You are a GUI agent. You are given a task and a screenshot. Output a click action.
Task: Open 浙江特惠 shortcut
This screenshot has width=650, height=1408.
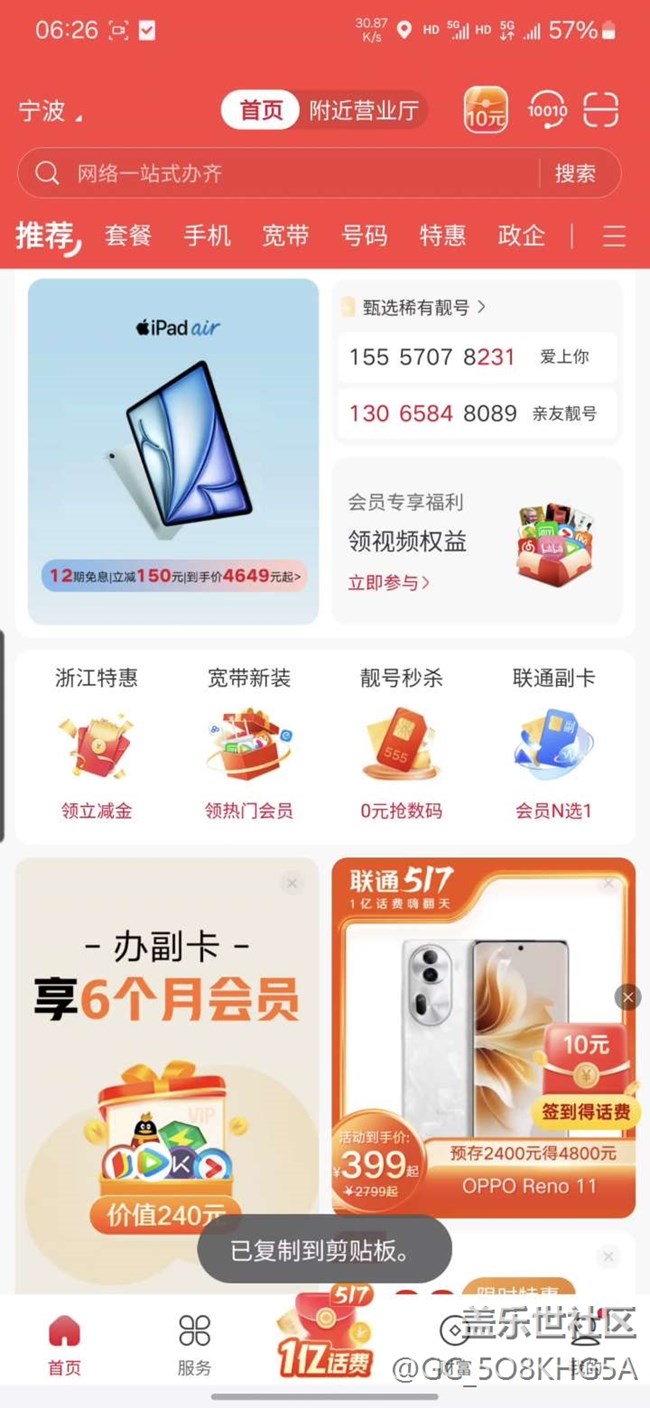pyautogui.click(x=96, y=745)
